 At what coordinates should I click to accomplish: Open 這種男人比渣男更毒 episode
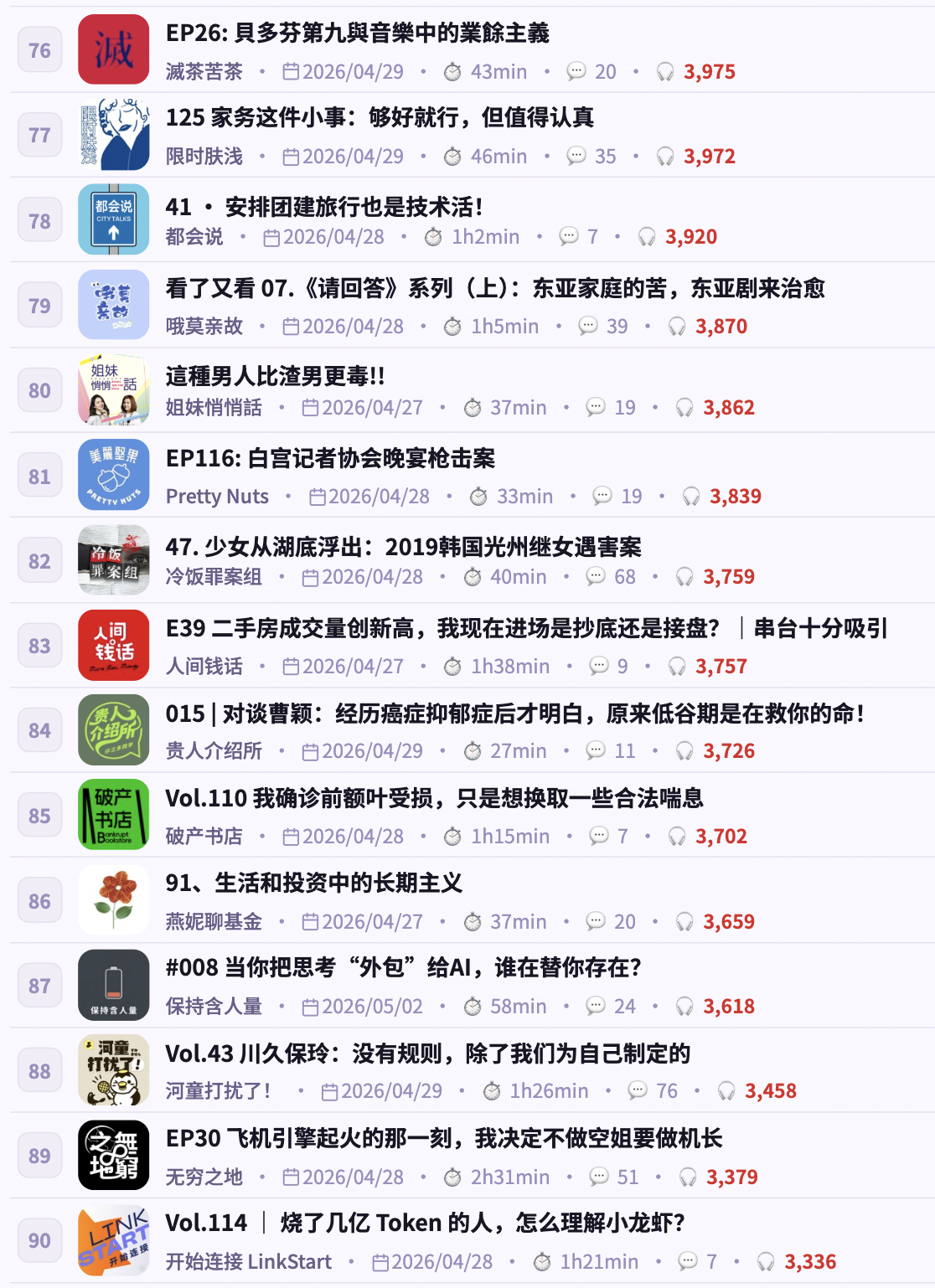(x=276, y=376)
